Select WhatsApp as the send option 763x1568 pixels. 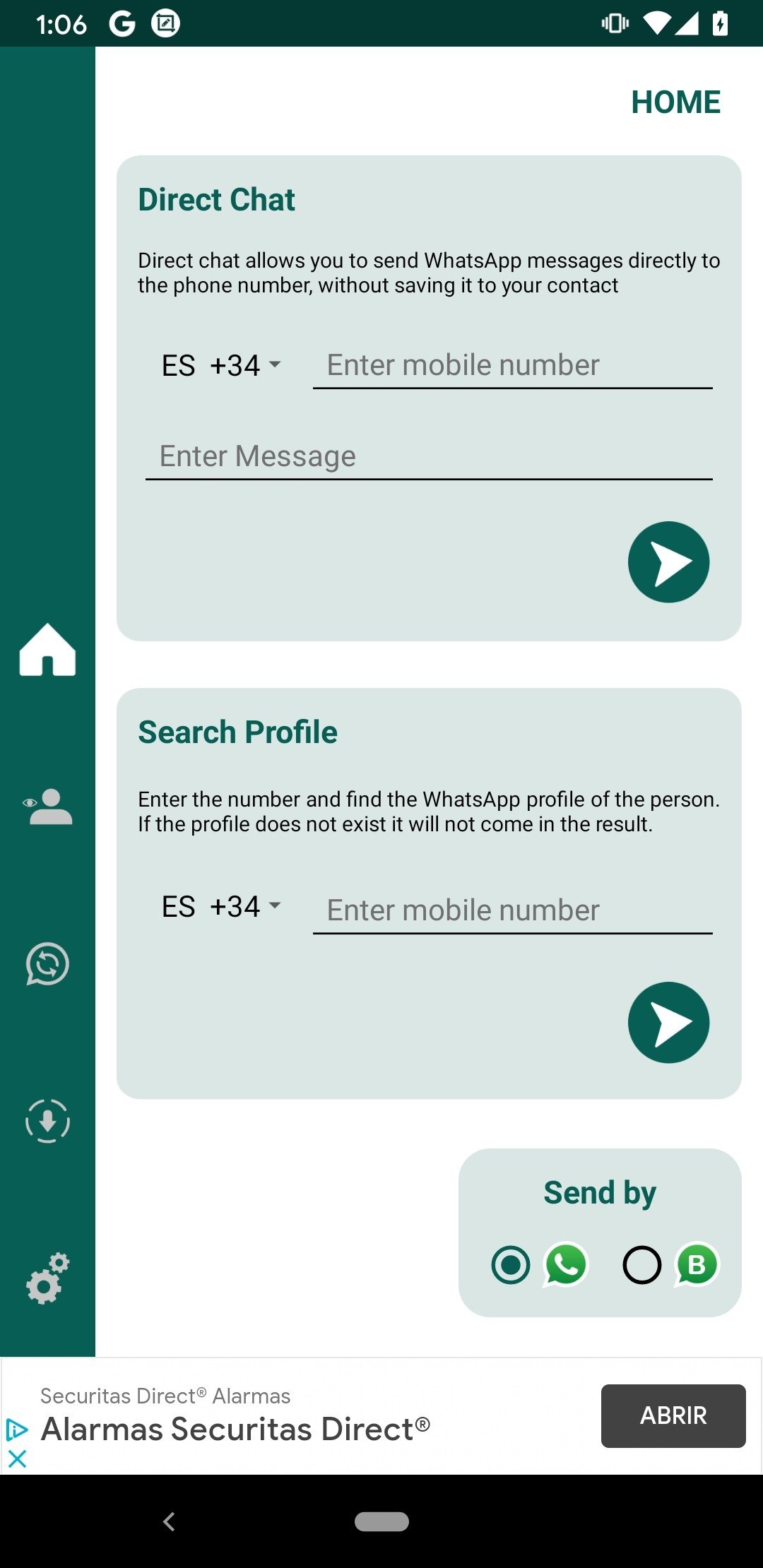(x=511, y=1264)
